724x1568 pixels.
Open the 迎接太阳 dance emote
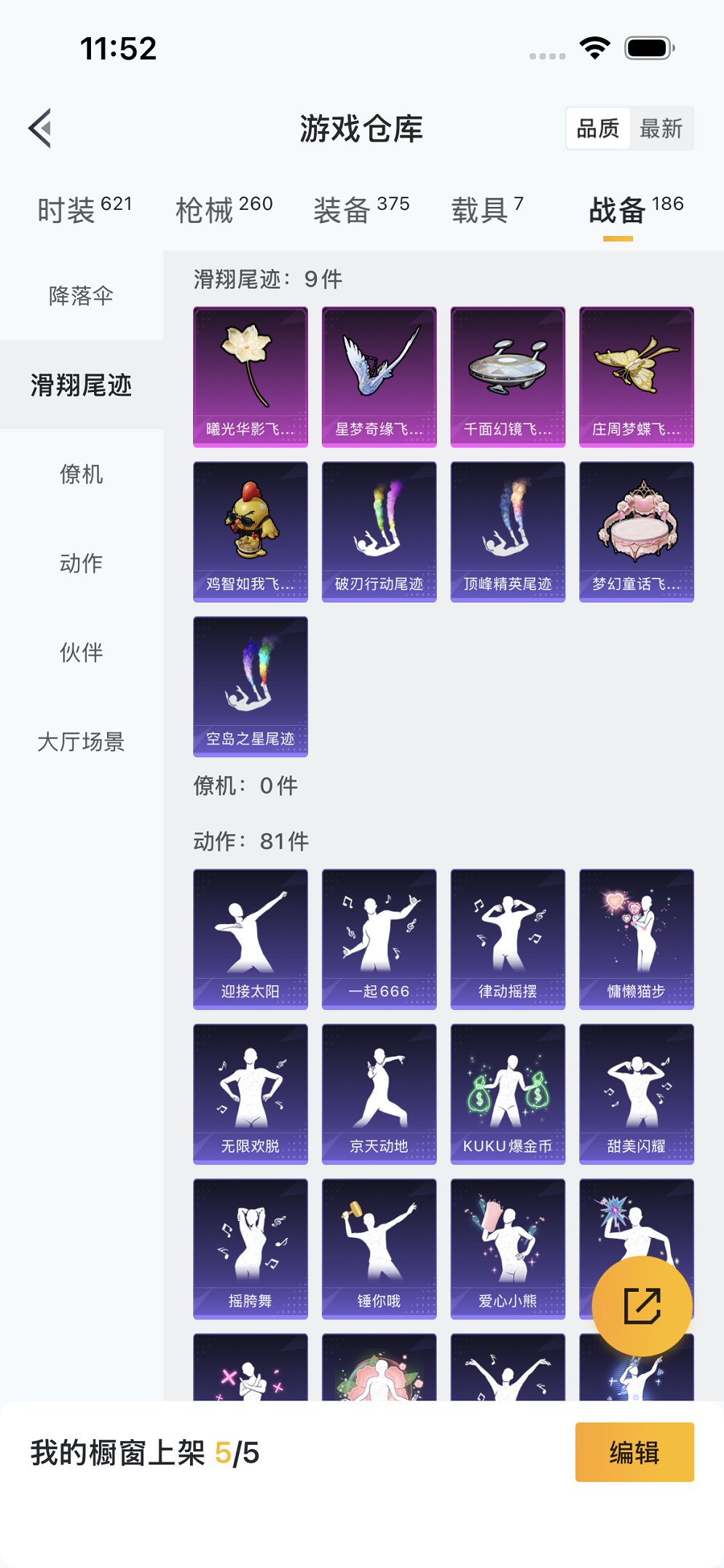pos(250,938)
